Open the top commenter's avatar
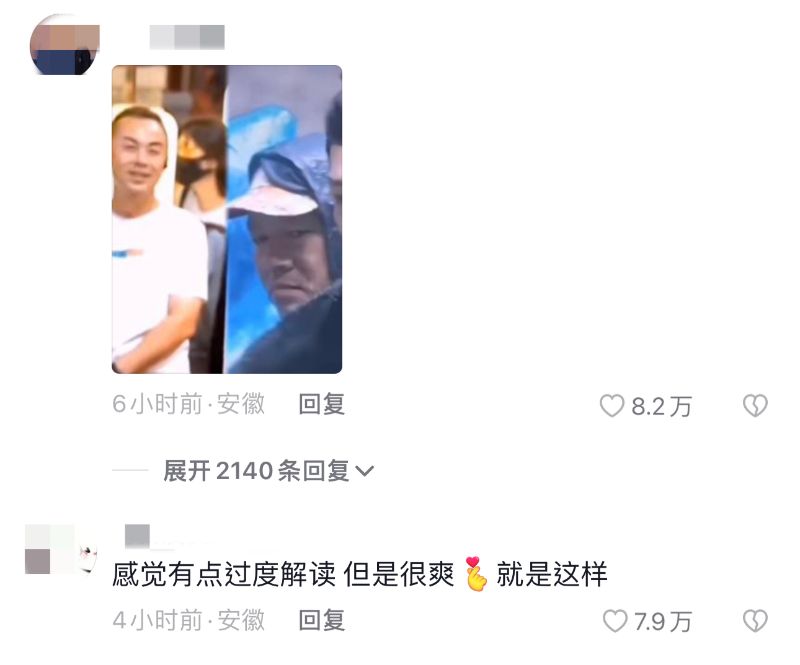The width and height of the screenshot is (800, 665). [64, 45]
